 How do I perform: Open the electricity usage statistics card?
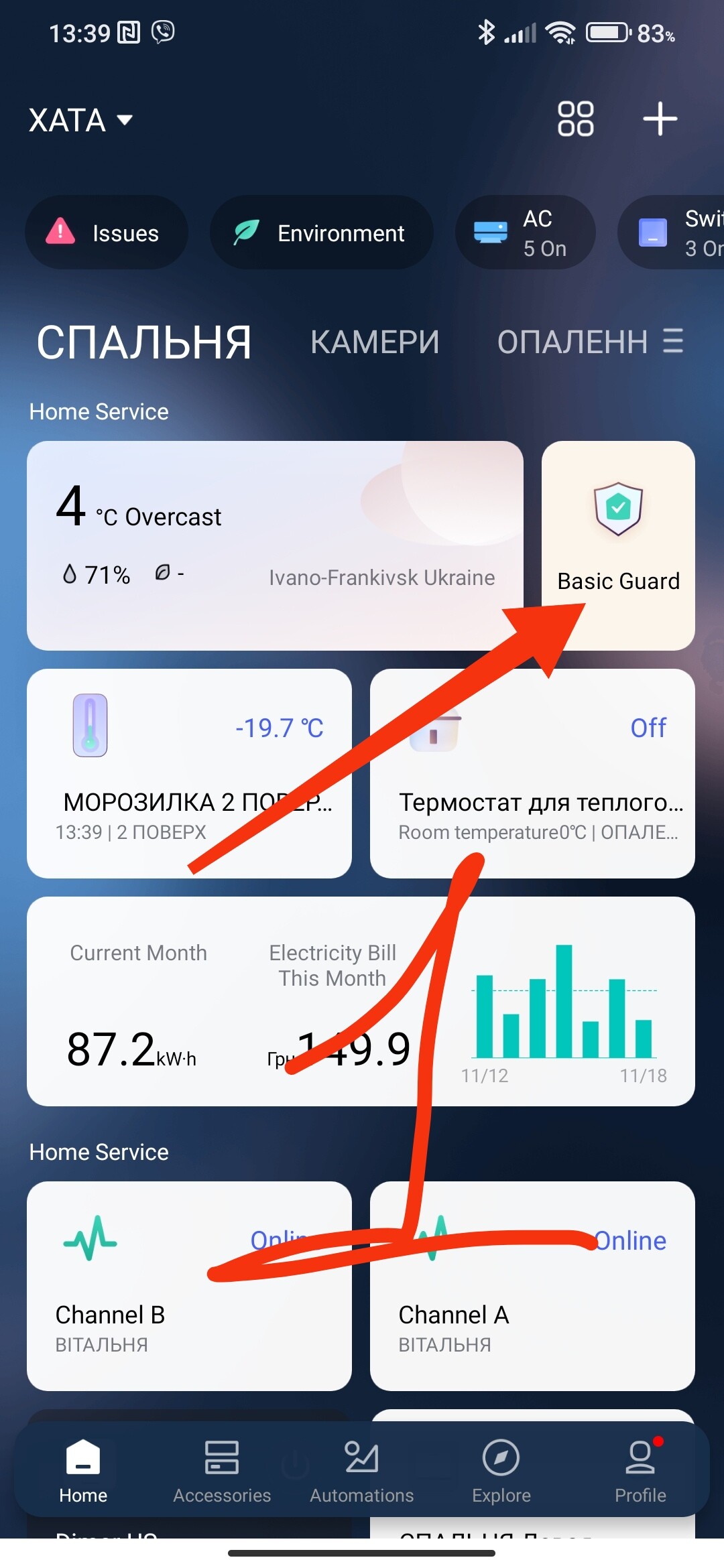361,1001
